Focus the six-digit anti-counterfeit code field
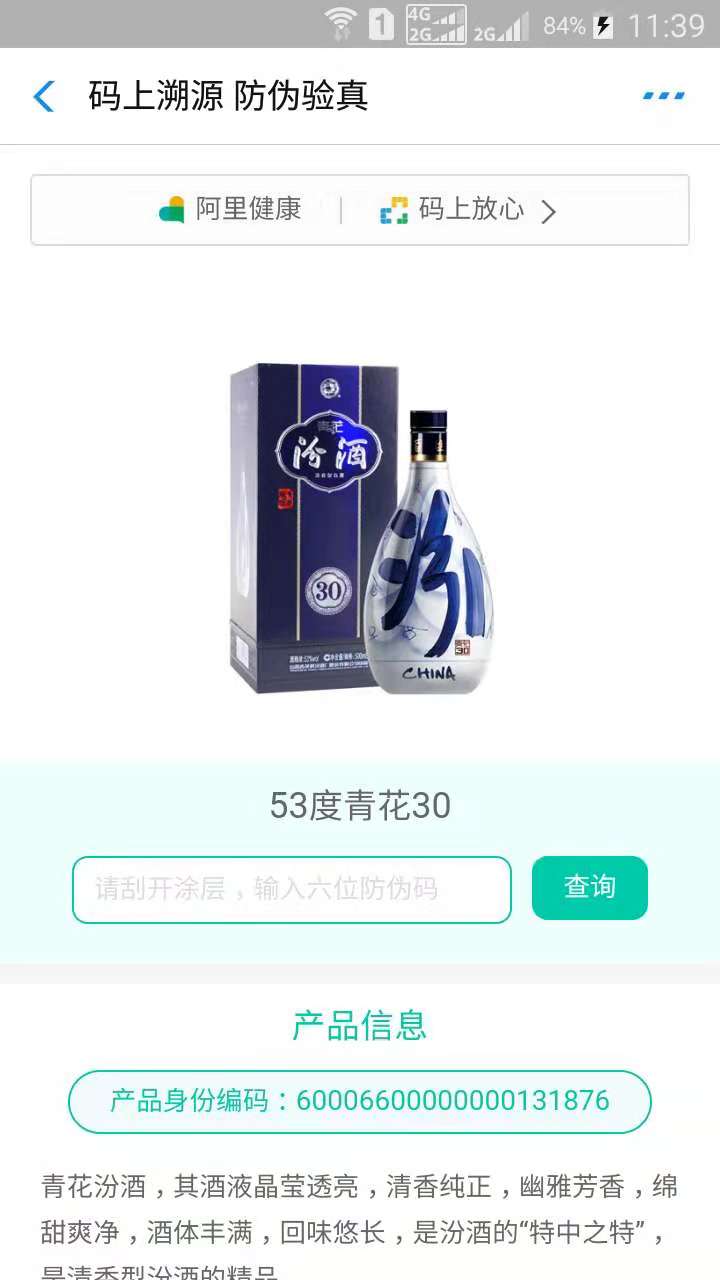Screen dimensions: 720x1280 [x=291, y=889]
